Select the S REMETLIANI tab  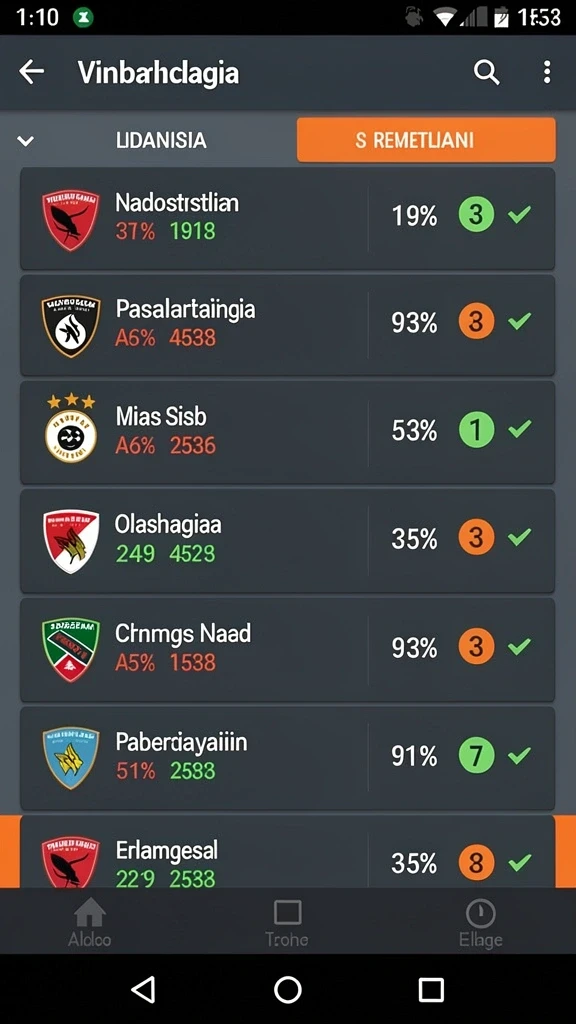[x=426, y=140]
